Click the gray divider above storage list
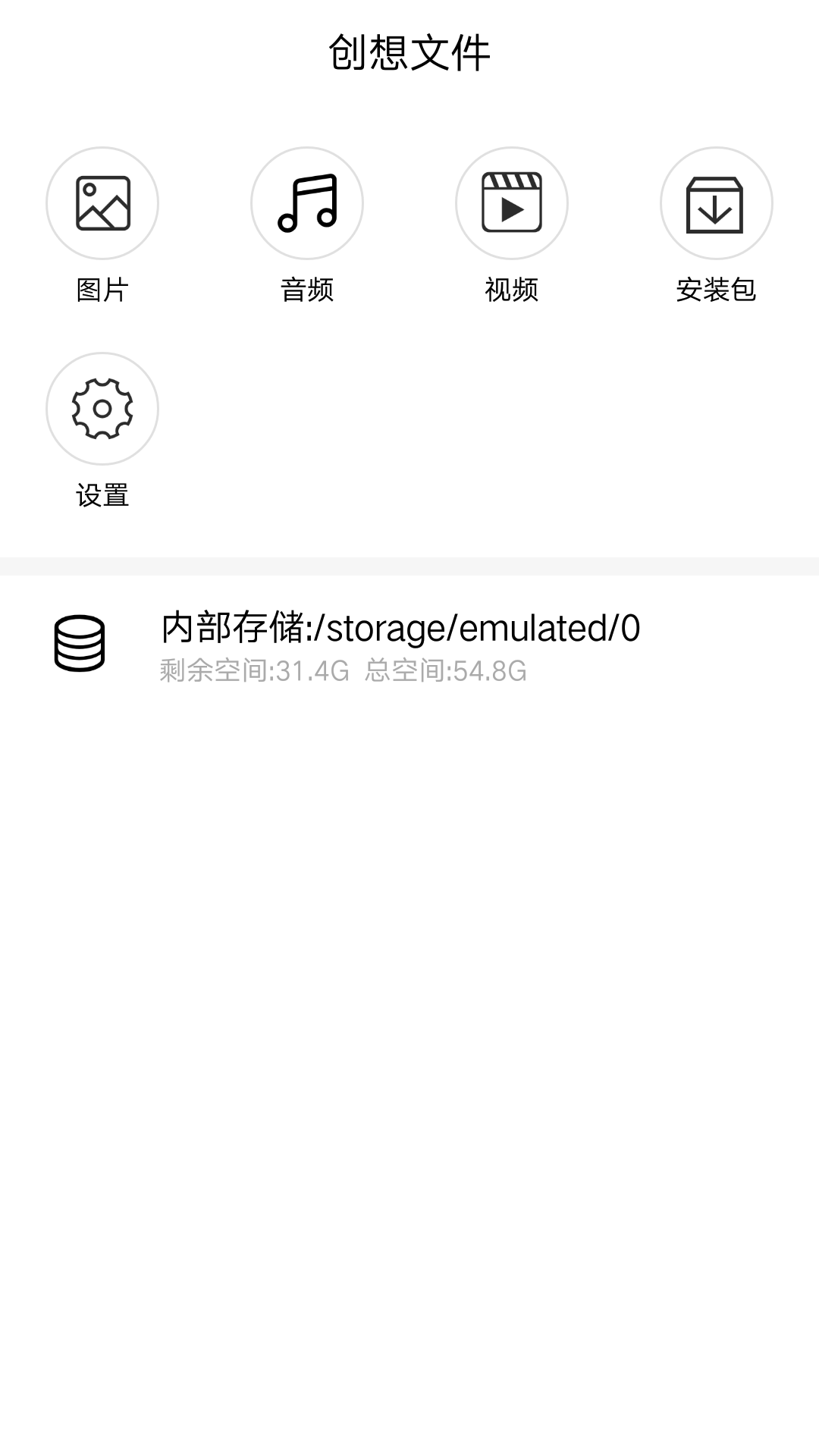Viewport: 819px width, 1456px height. coord(409,567)
